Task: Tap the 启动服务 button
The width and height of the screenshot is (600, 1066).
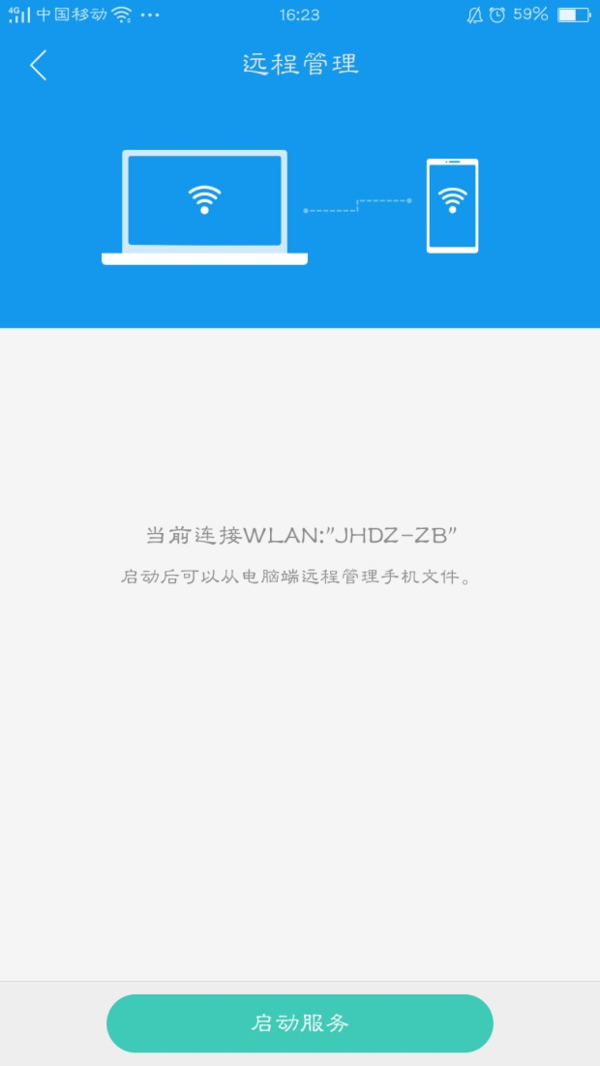Action: (300, 1023)
